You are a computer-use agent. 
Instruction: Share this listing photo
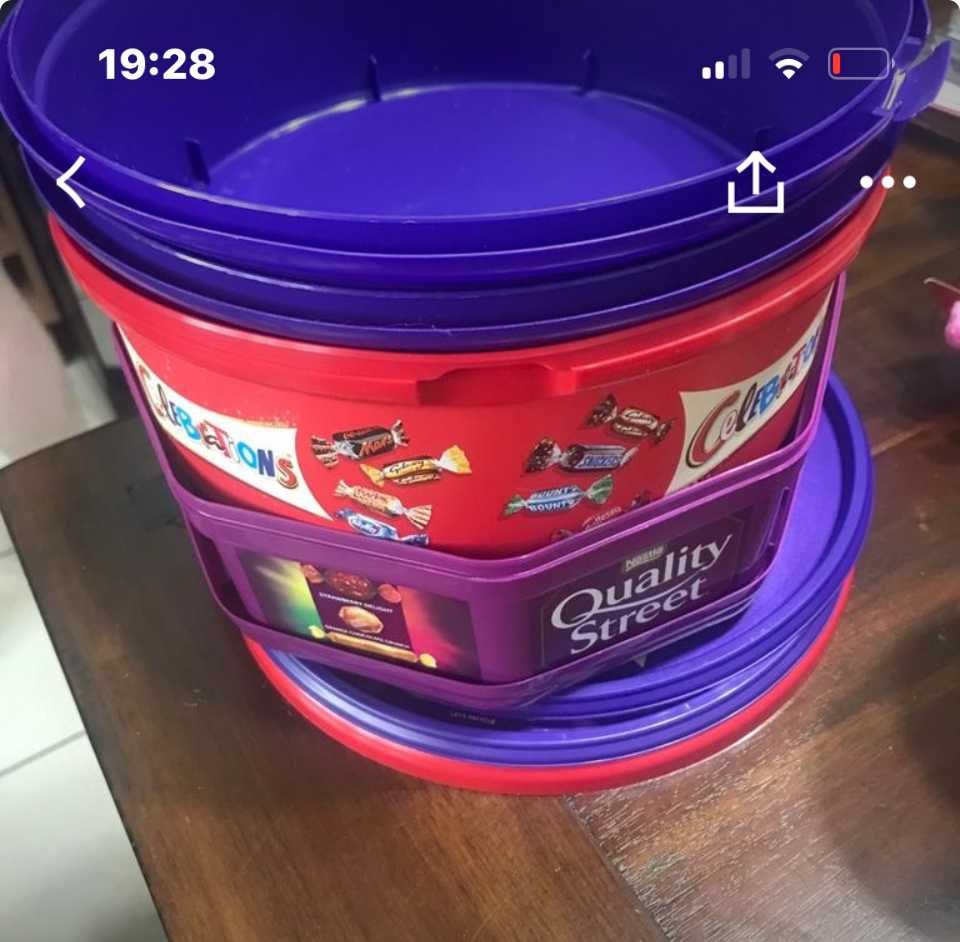pos(755,182)
